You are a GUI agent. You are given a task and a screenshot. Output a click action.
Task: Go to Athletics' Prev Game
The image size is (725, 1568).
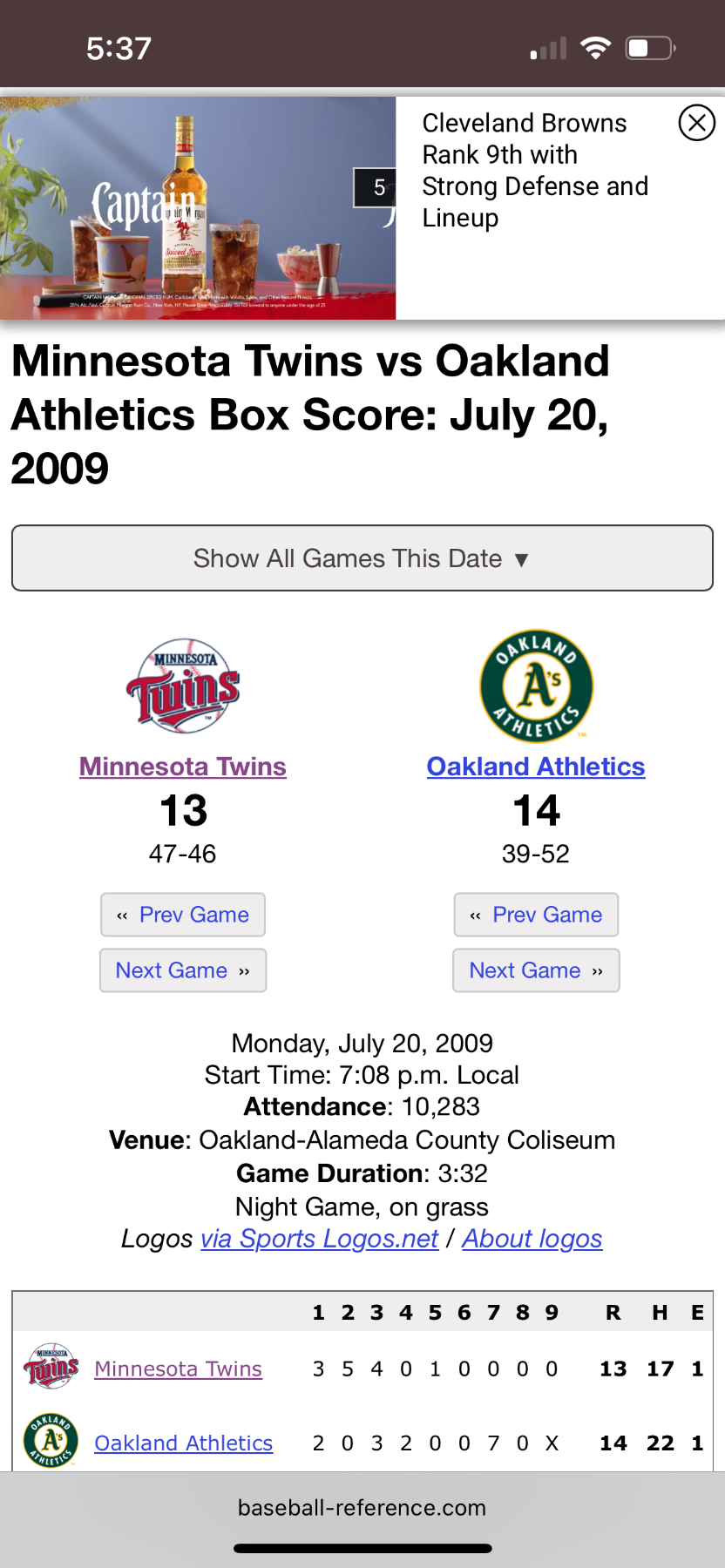point(536,915)
